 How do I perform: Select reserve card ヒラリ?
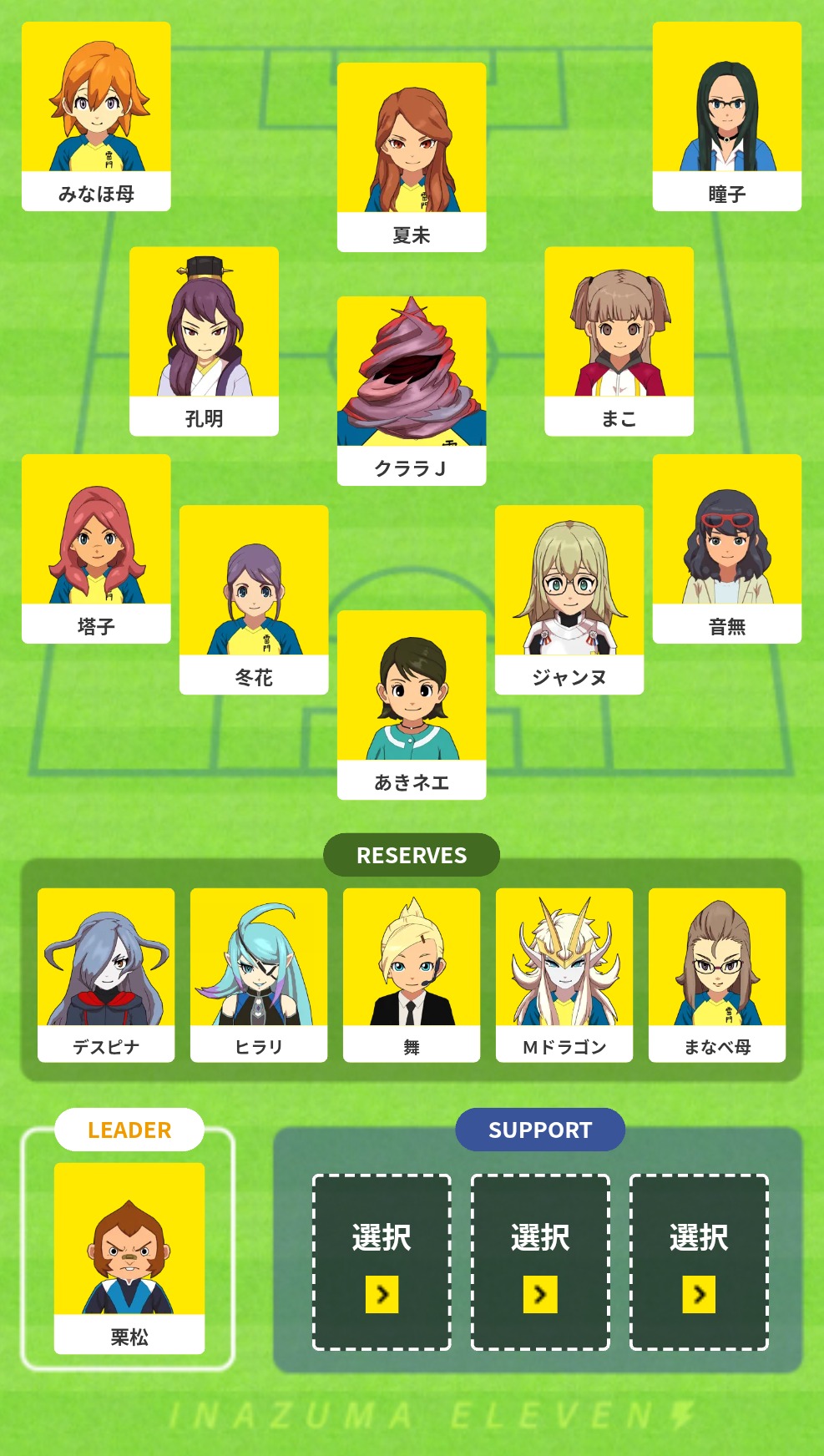coord(259,974)
